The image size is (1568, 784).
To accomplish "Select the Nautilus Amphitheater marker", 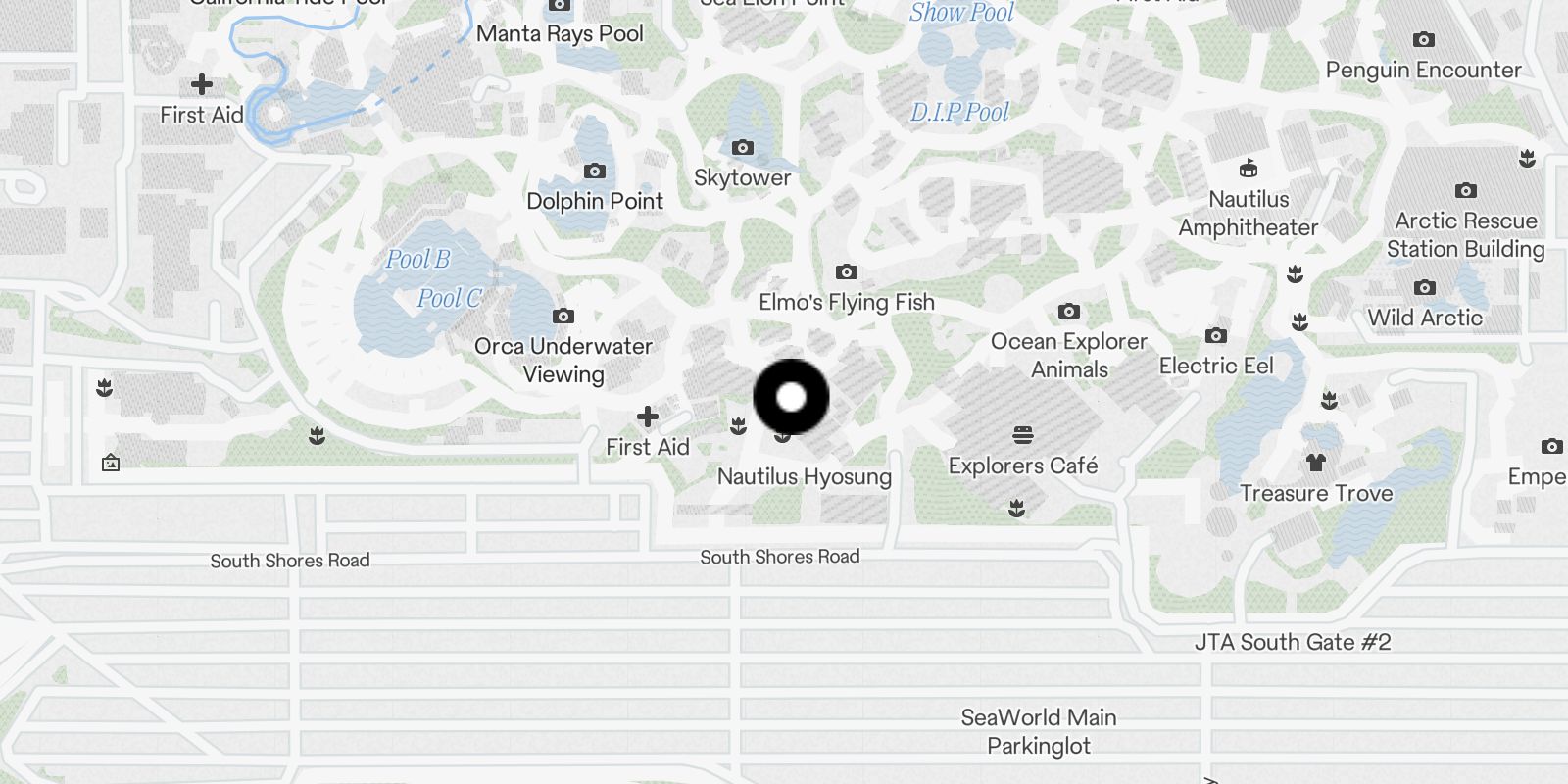I will (1249, 169).
